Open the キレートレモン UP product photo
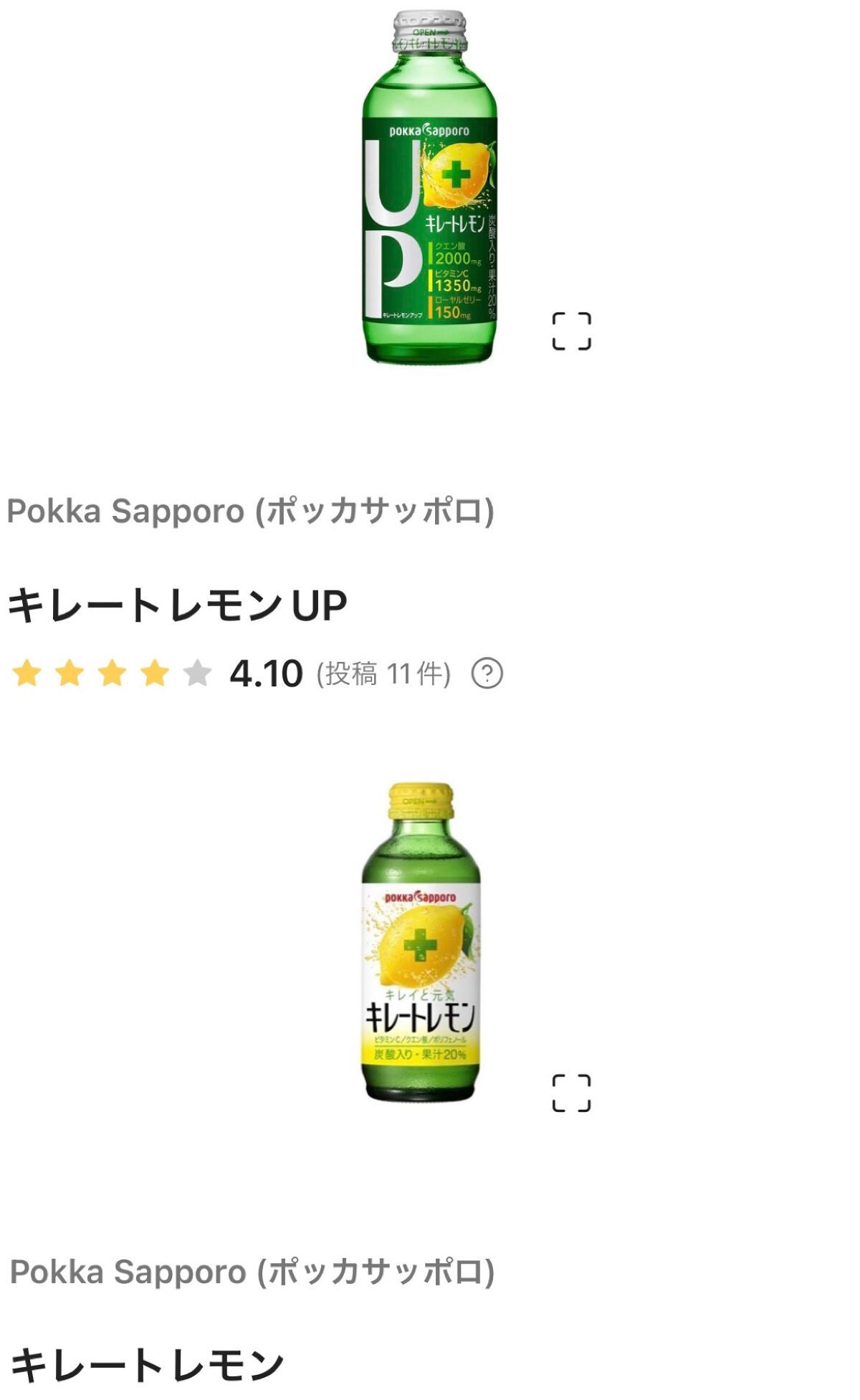Viewport: 860px width, 1400px height. 429,187
